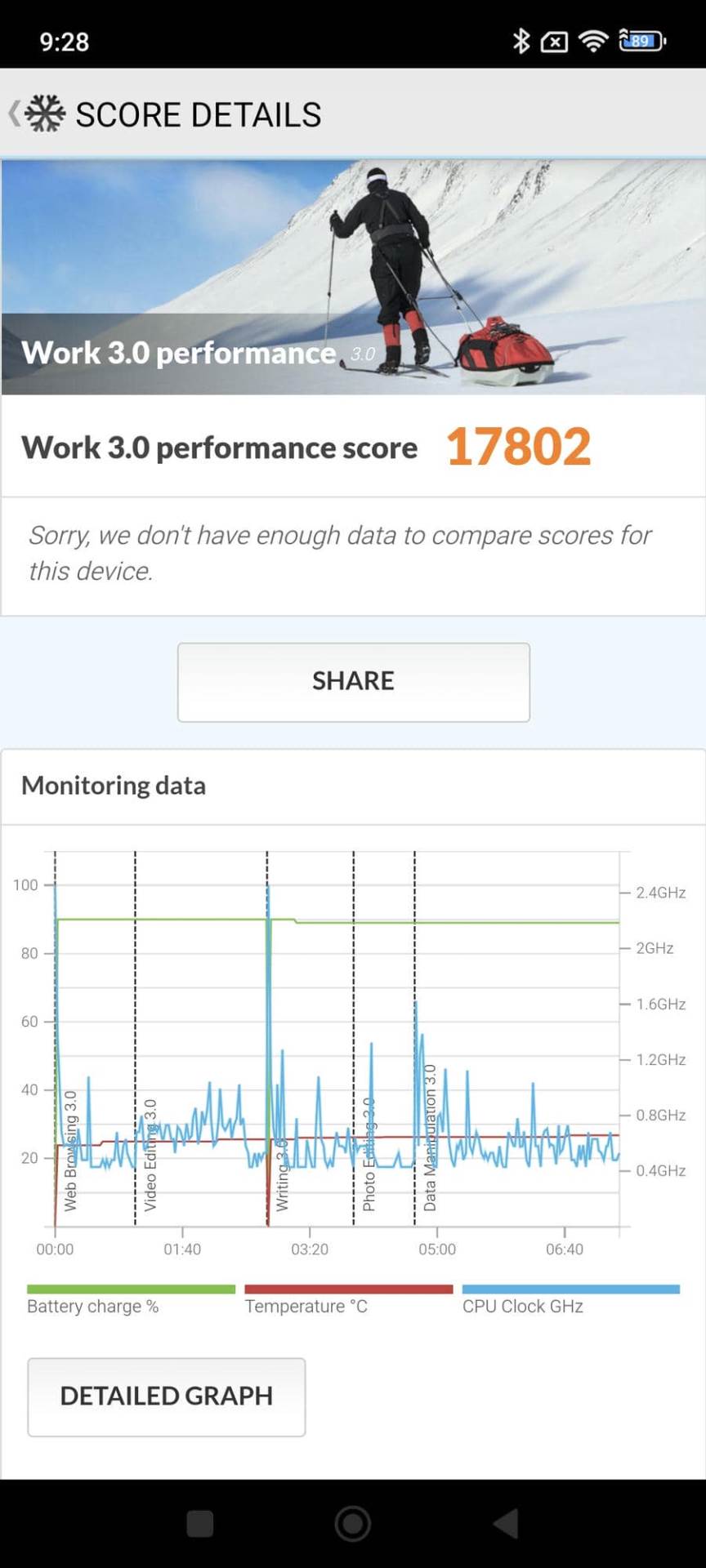Toggle the Battery charge % legend entry
Screen dimensions: 706x1568
tap(92, 1307)
